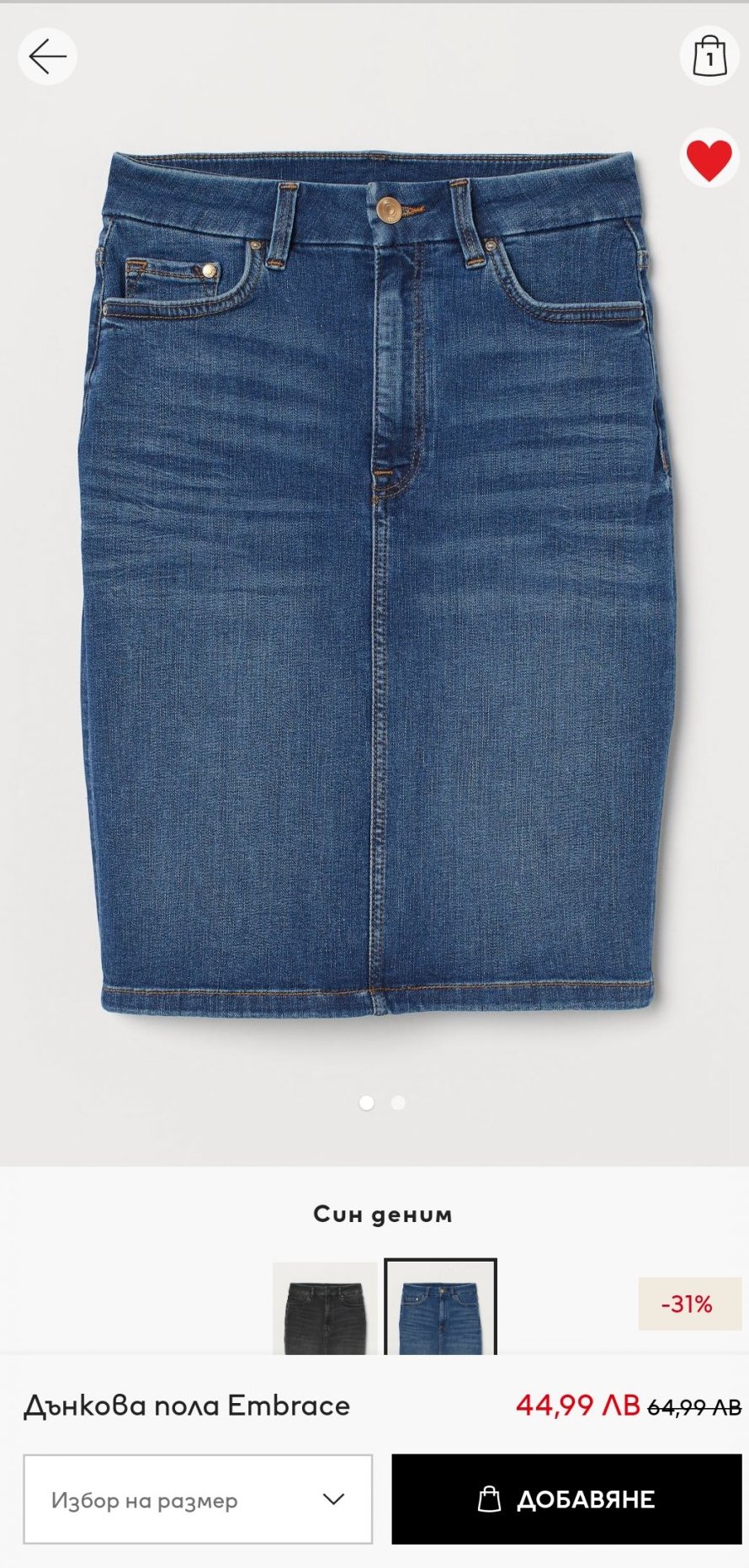Go back using the arrow icon

point(47,56)
